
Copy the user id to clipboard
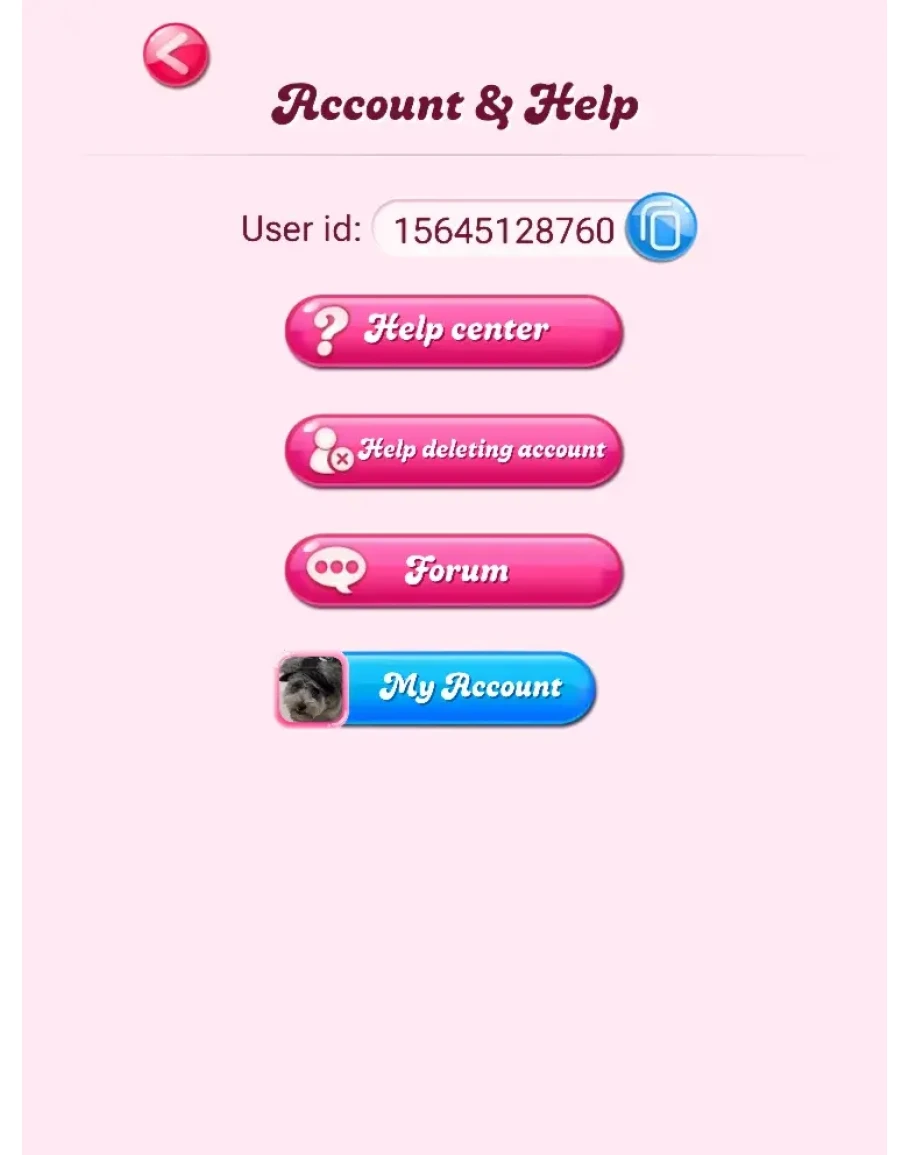click(x=660, y=228)
